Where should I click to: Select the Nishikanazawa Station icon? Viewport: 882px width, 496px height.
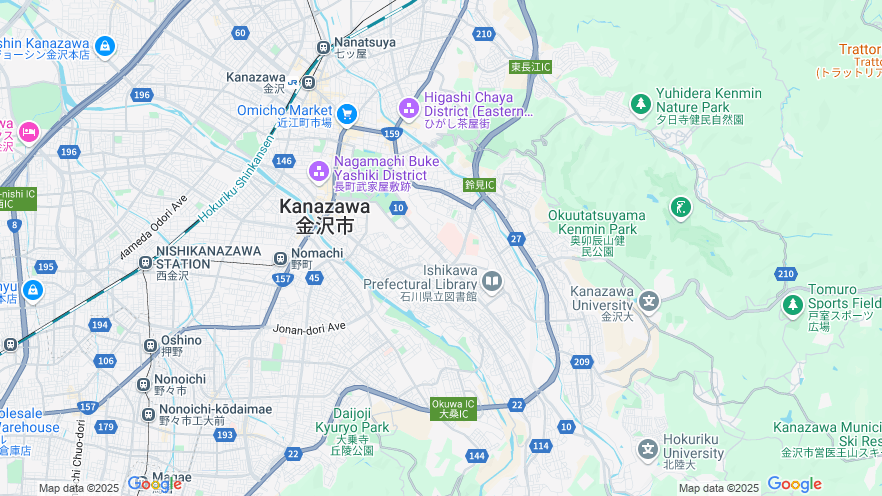point(146,263)
